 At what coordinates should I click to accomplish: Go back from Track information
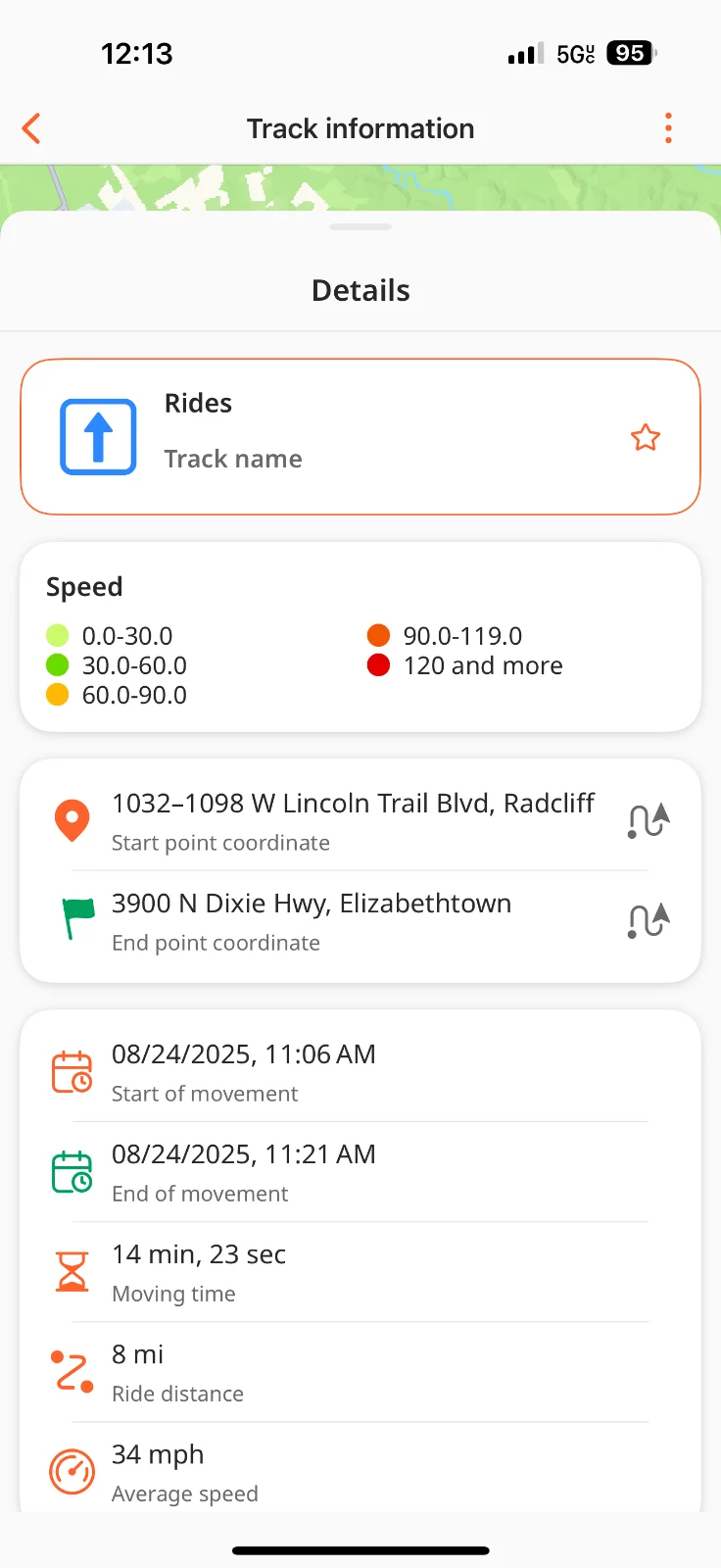[31, 128]
